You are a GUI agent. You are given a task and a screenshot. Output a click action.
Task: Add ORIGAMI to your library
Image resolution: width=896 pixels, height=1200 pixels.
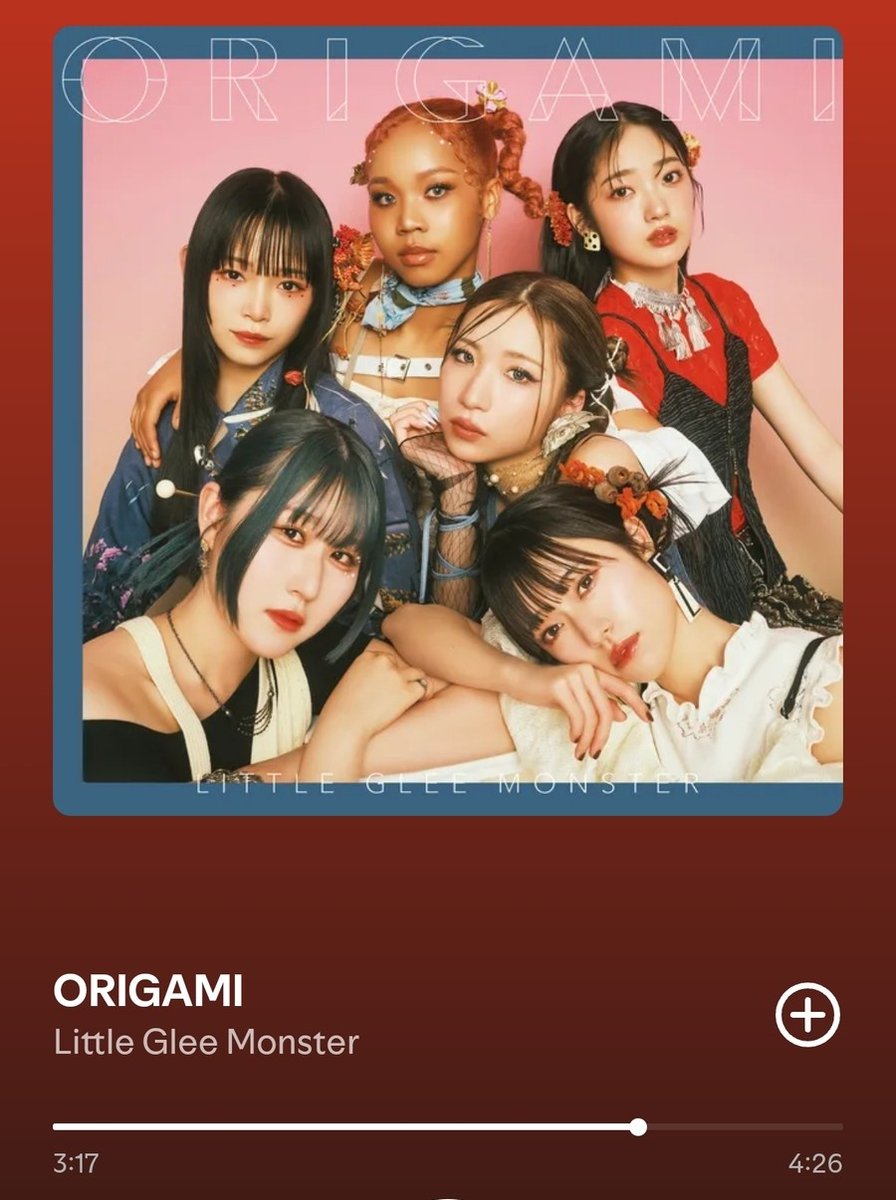click(808, 1015)
